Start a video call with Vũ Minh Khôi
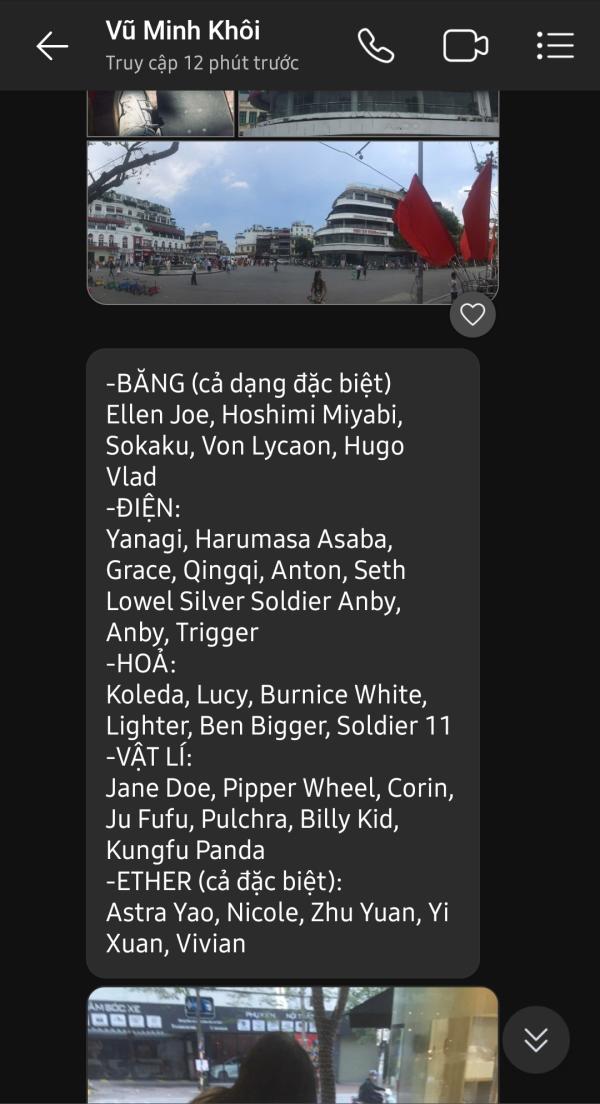This screenshot has width=600, height=1104. [465, 46]
